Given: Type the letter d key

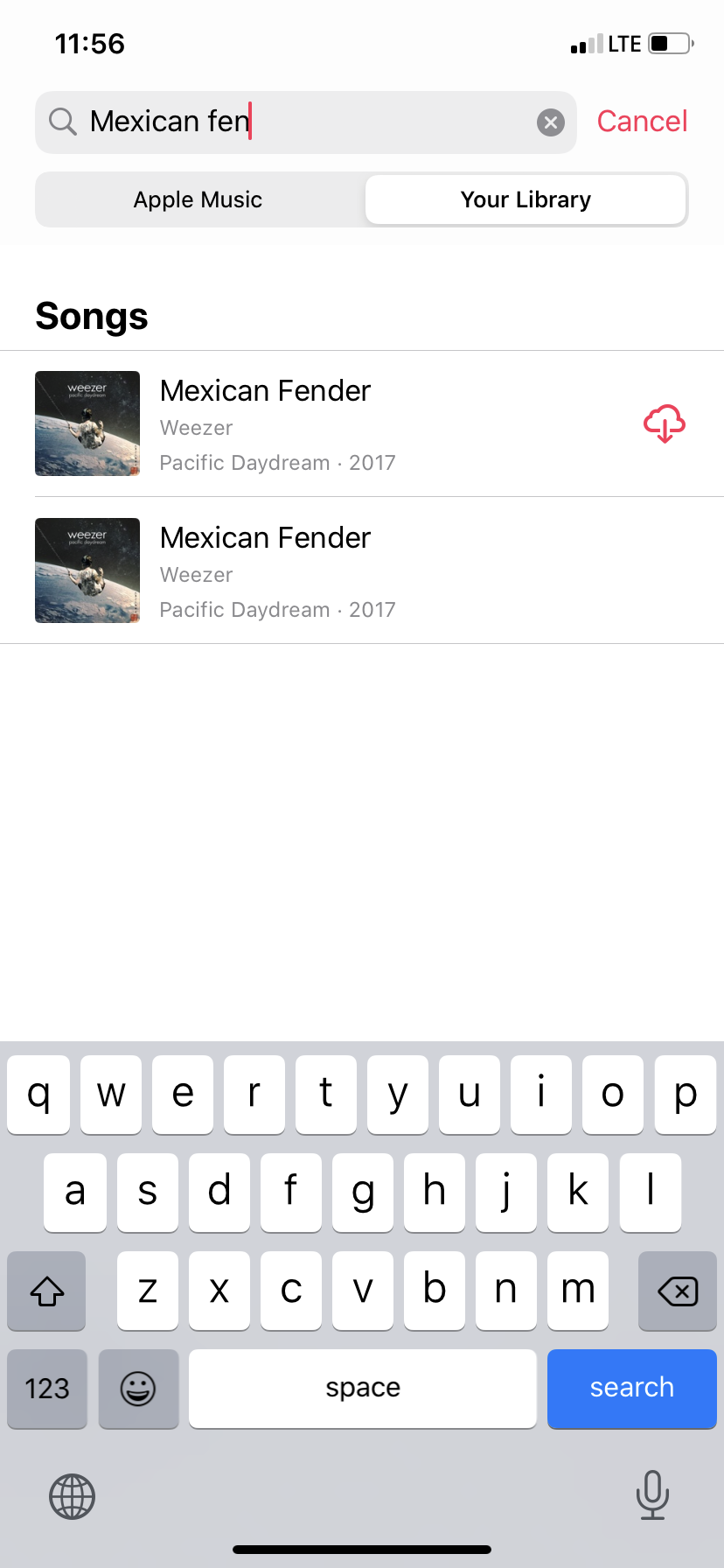Looking at the screenshot, I should point(219,1192).
